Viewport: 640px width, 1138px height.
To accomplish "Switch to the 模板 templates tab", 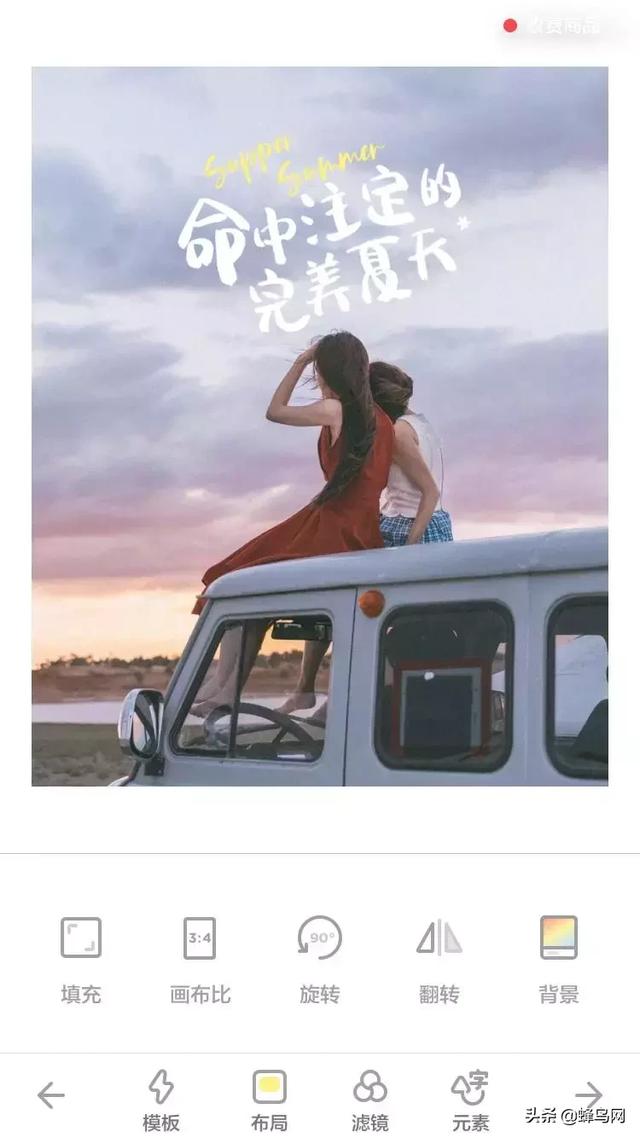I will 161,1099.
